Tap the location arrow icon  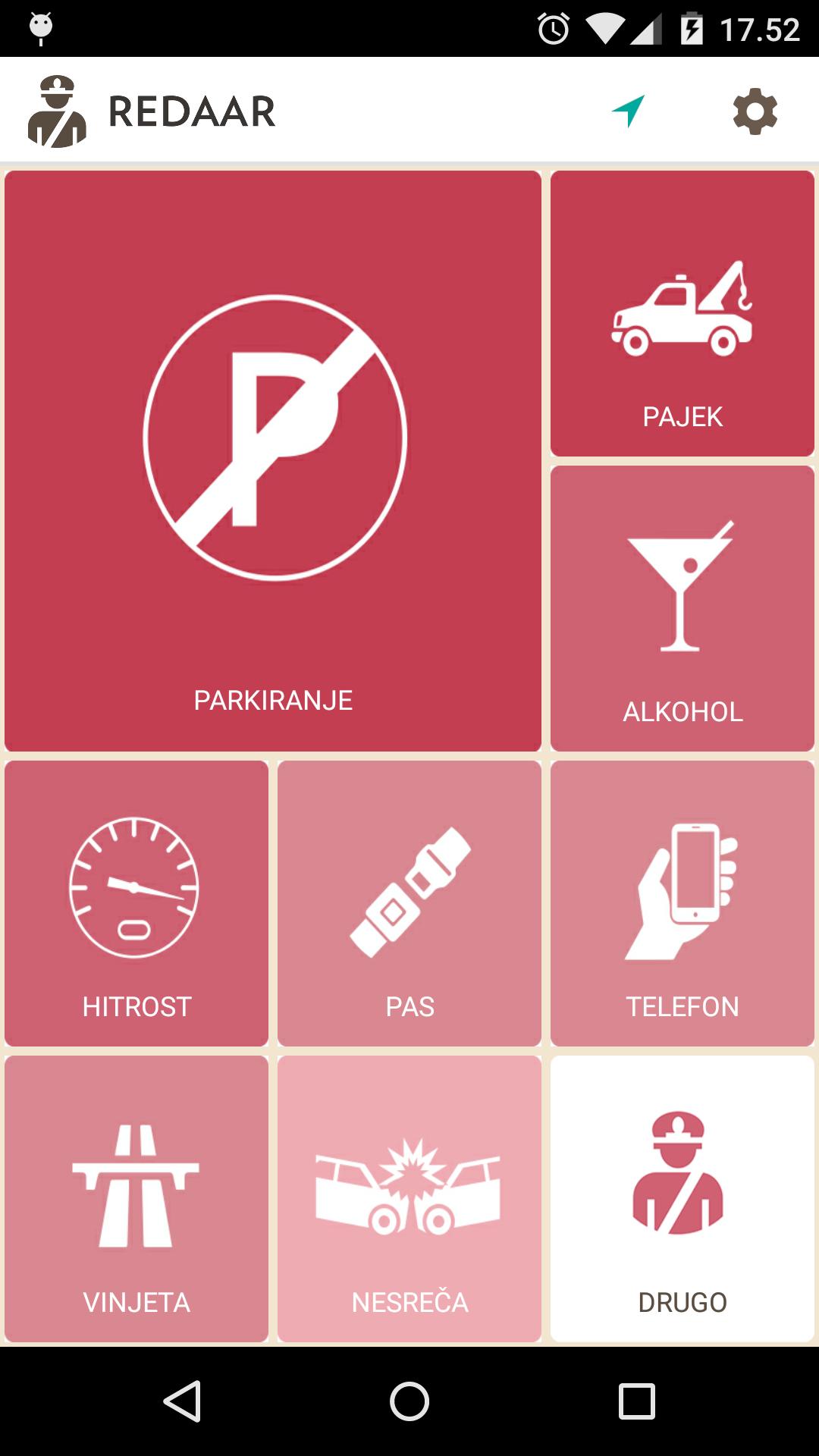click(628, 111)
